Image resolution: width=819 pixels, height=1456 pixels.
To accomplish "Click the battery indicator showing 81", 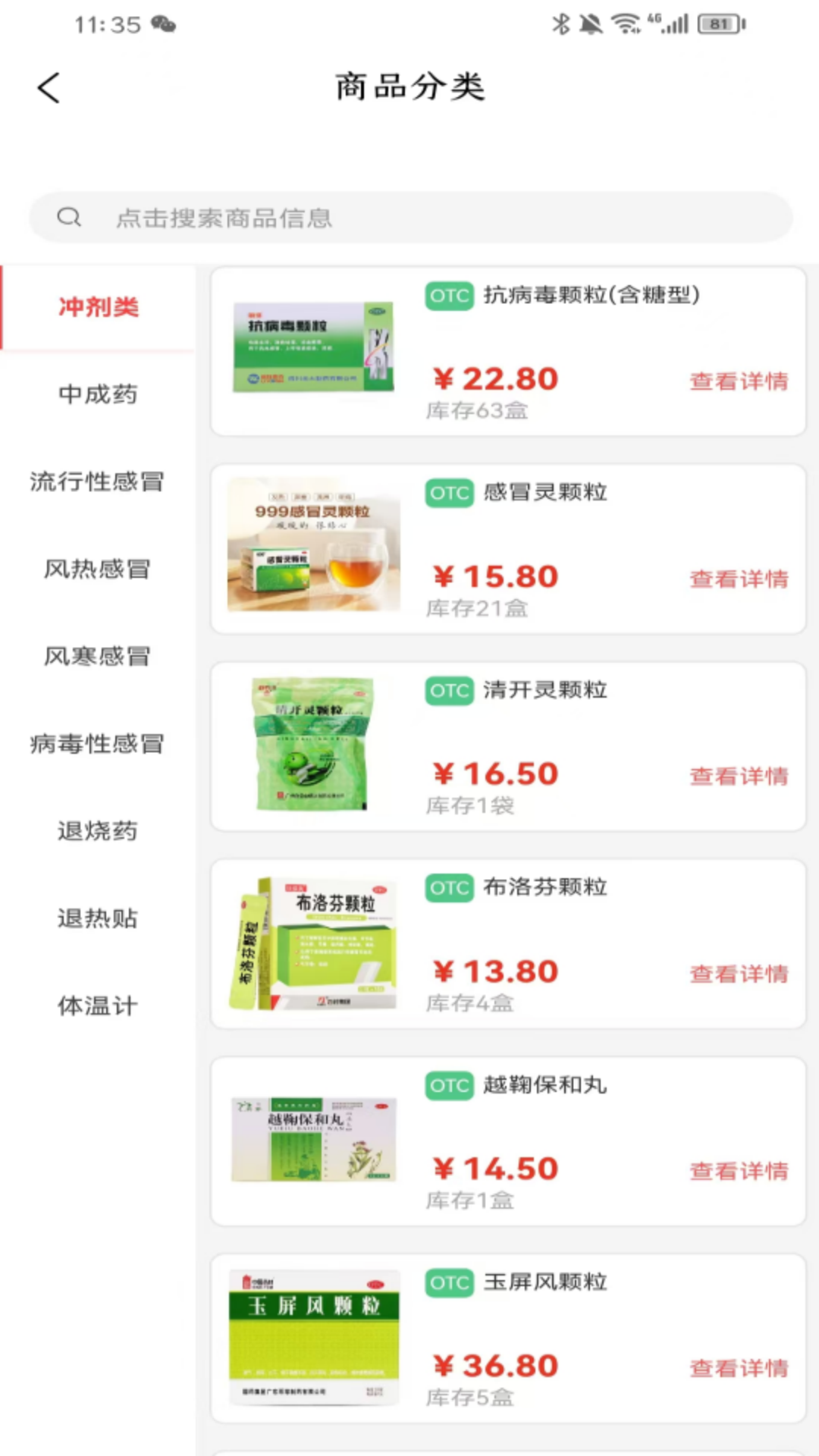I will [x=717, y=24].
